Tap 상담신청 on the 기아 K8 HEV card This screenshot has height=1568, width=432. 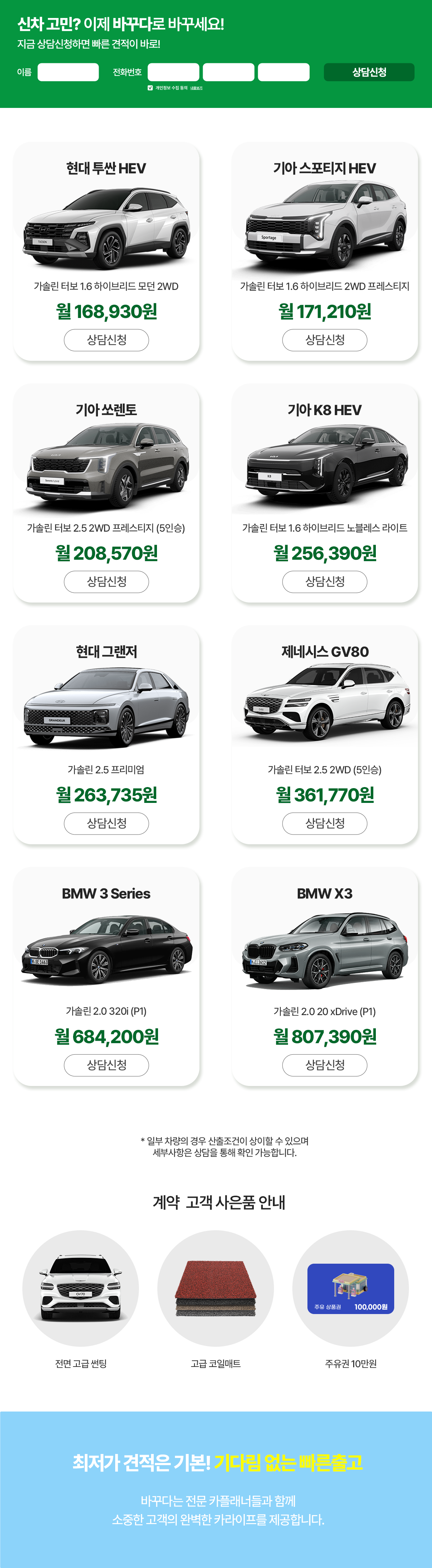(324, 581)
